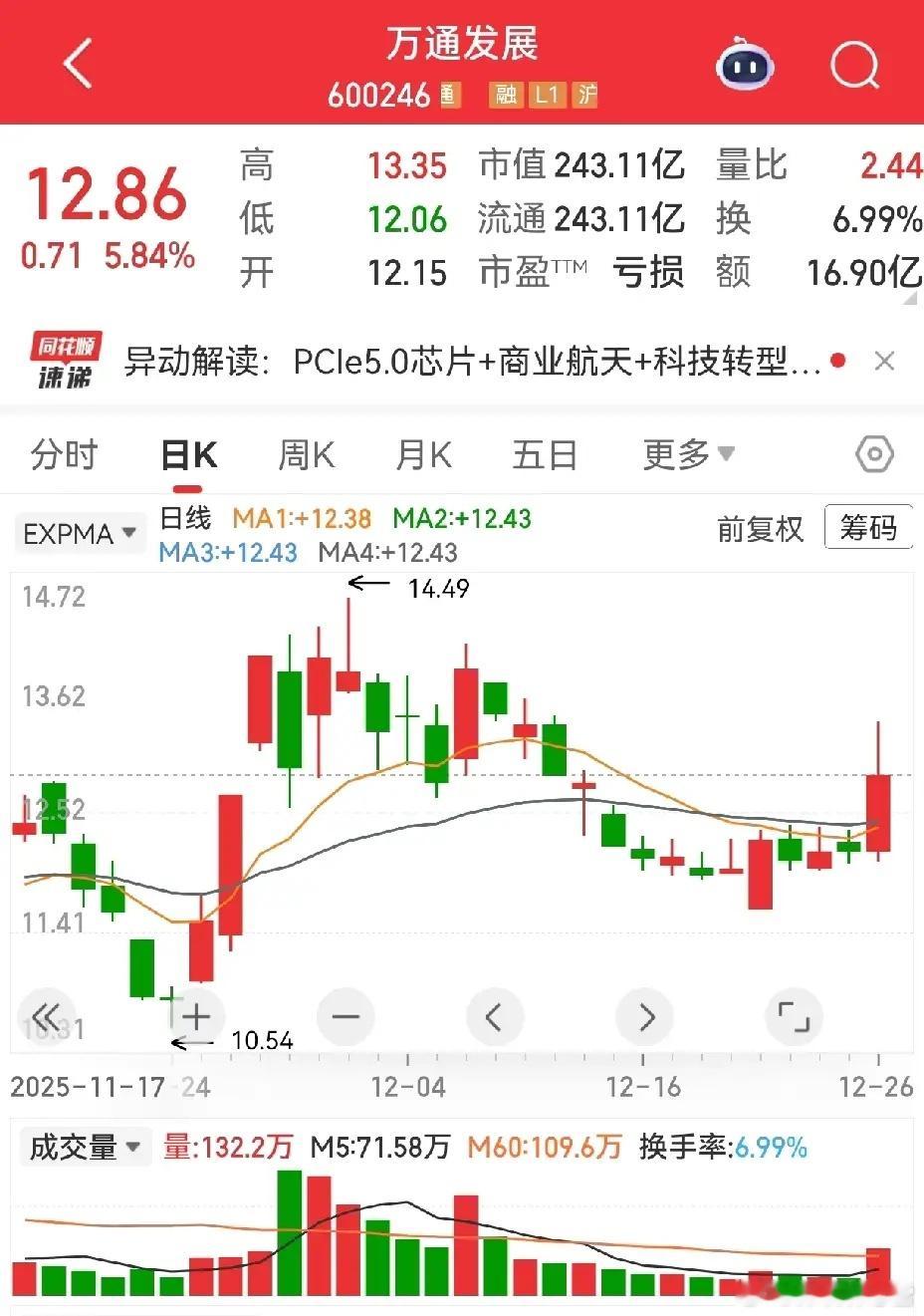This screenshot has height=1316, width=924.
Task: Open chart settings hexagon icon
Action: 874,454
